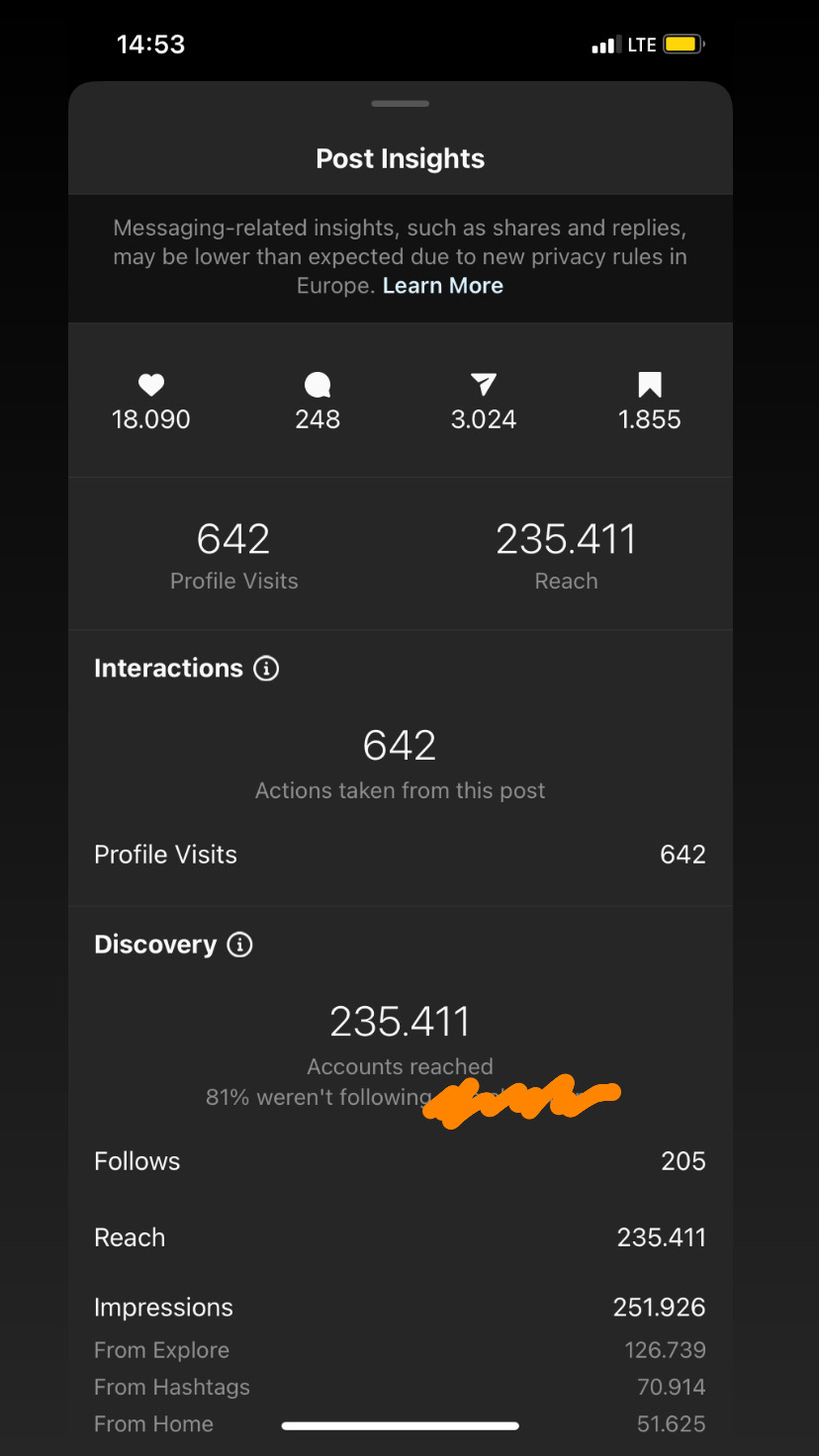
Task: Tap the info icon beside Discovery
Action: [239, 945]
